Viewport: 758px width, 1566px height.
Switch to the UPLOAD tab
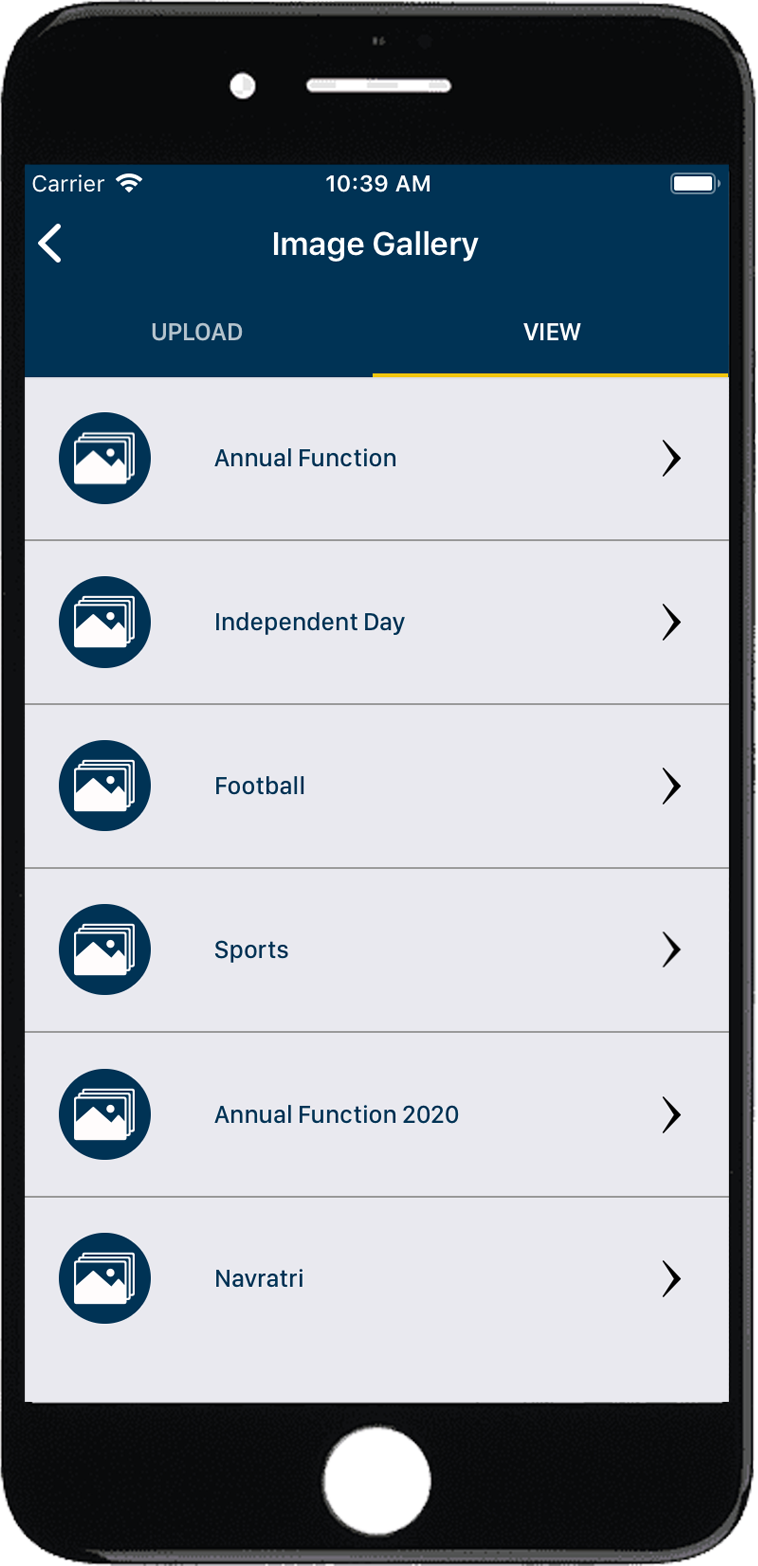(196, 332)
